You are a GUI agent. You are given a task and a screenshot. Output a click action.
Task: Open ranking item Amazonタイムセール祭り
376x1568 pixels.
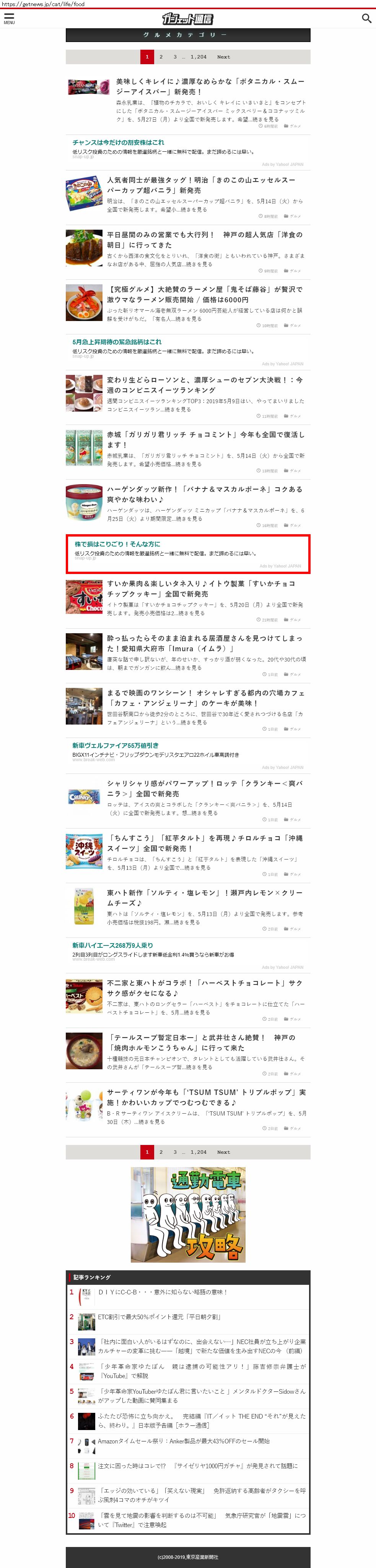coord(184,1441)
